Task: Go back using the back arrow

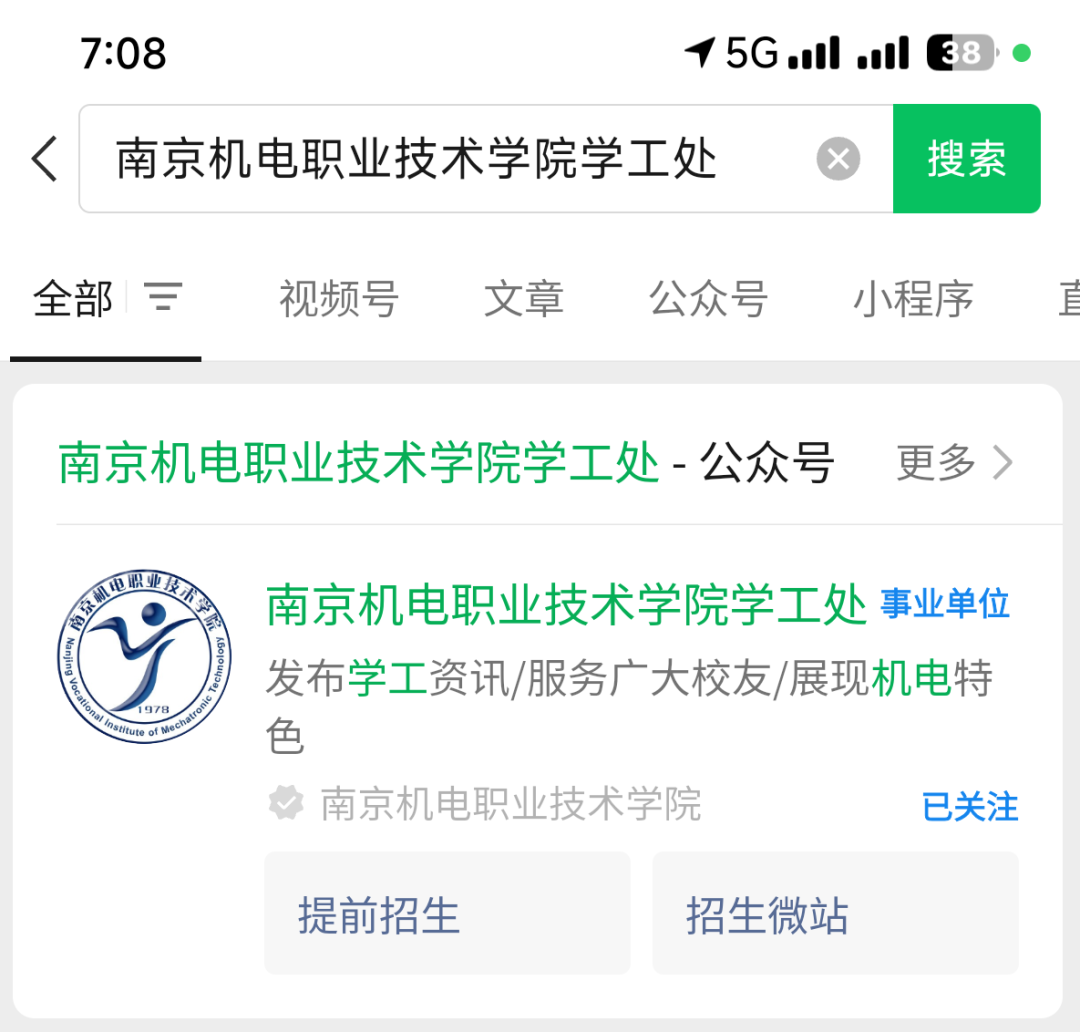Action: [45, 159]
